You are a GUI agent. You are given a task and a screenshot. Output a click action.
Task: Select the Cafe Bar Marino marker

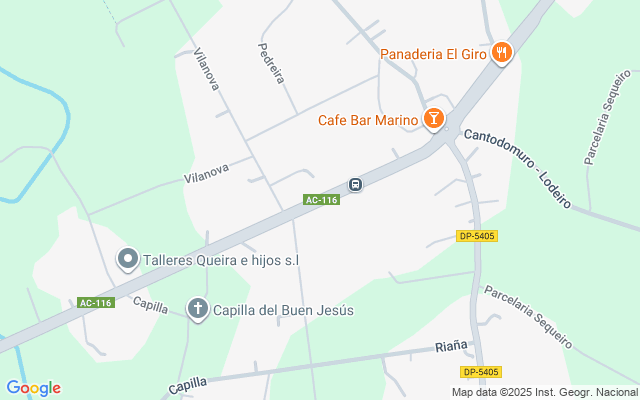pos(433,120)
